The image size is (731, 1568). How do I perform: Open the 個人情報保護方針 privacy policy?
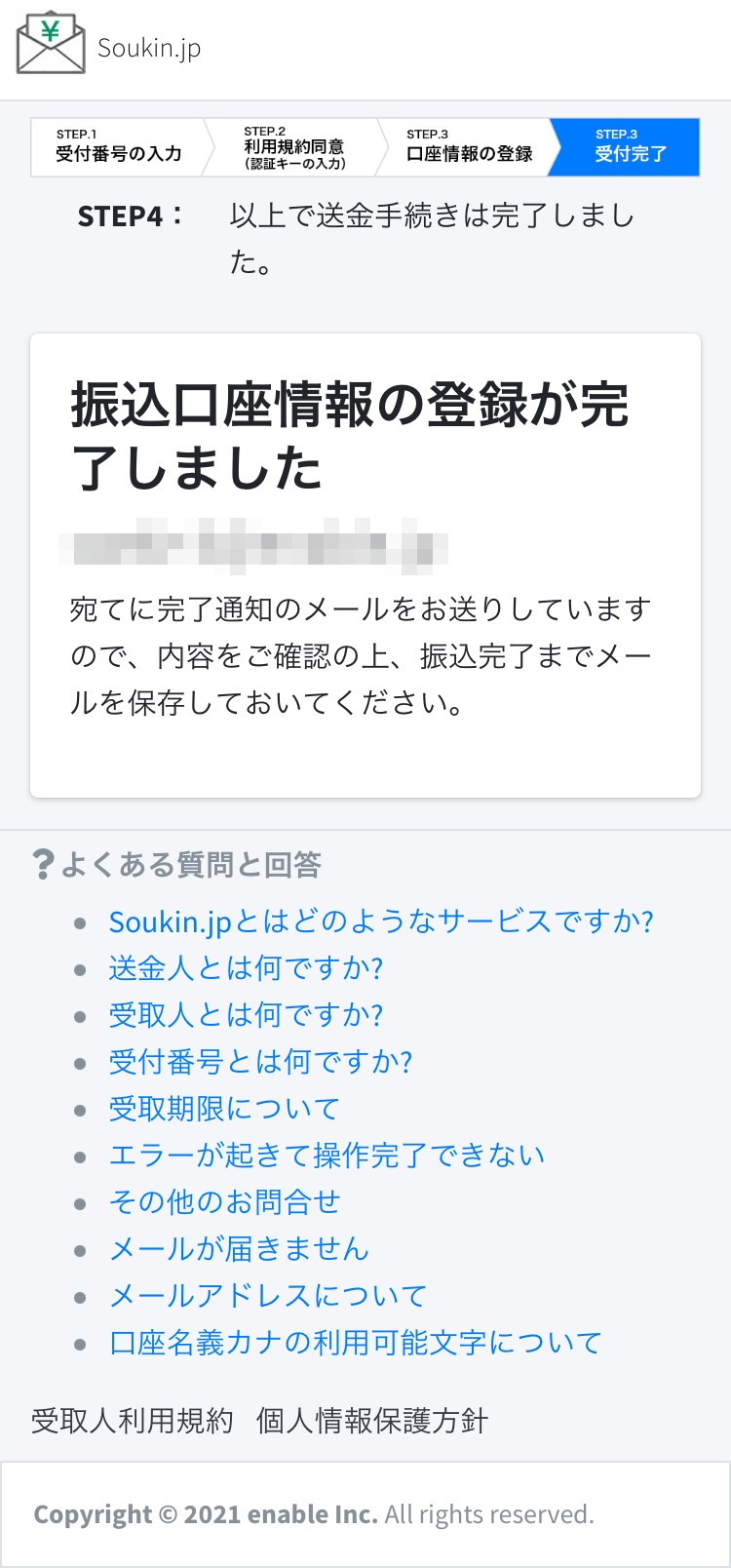pos(371,1421)
